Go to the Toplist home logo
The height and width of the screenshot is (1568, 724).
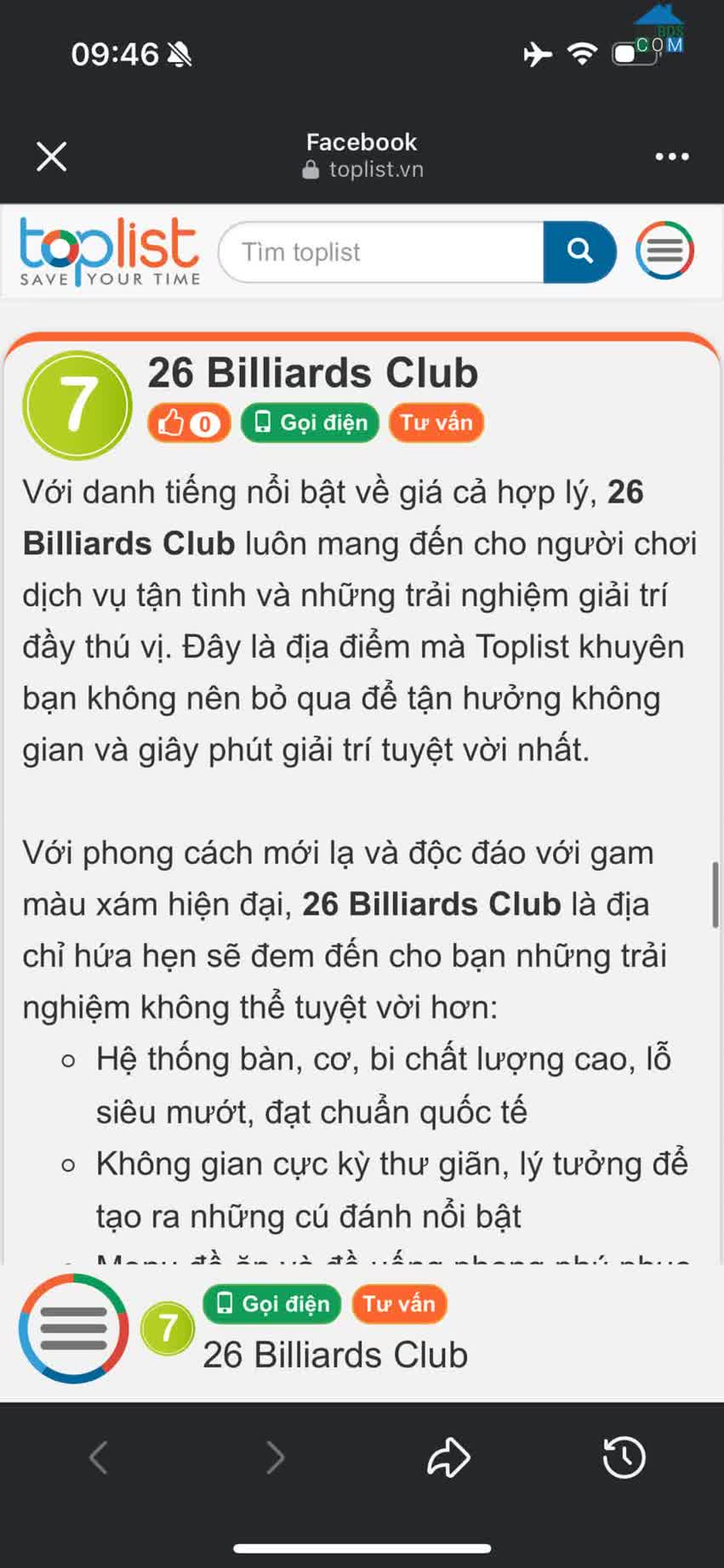pyautogui.click(x=110, y=252)
